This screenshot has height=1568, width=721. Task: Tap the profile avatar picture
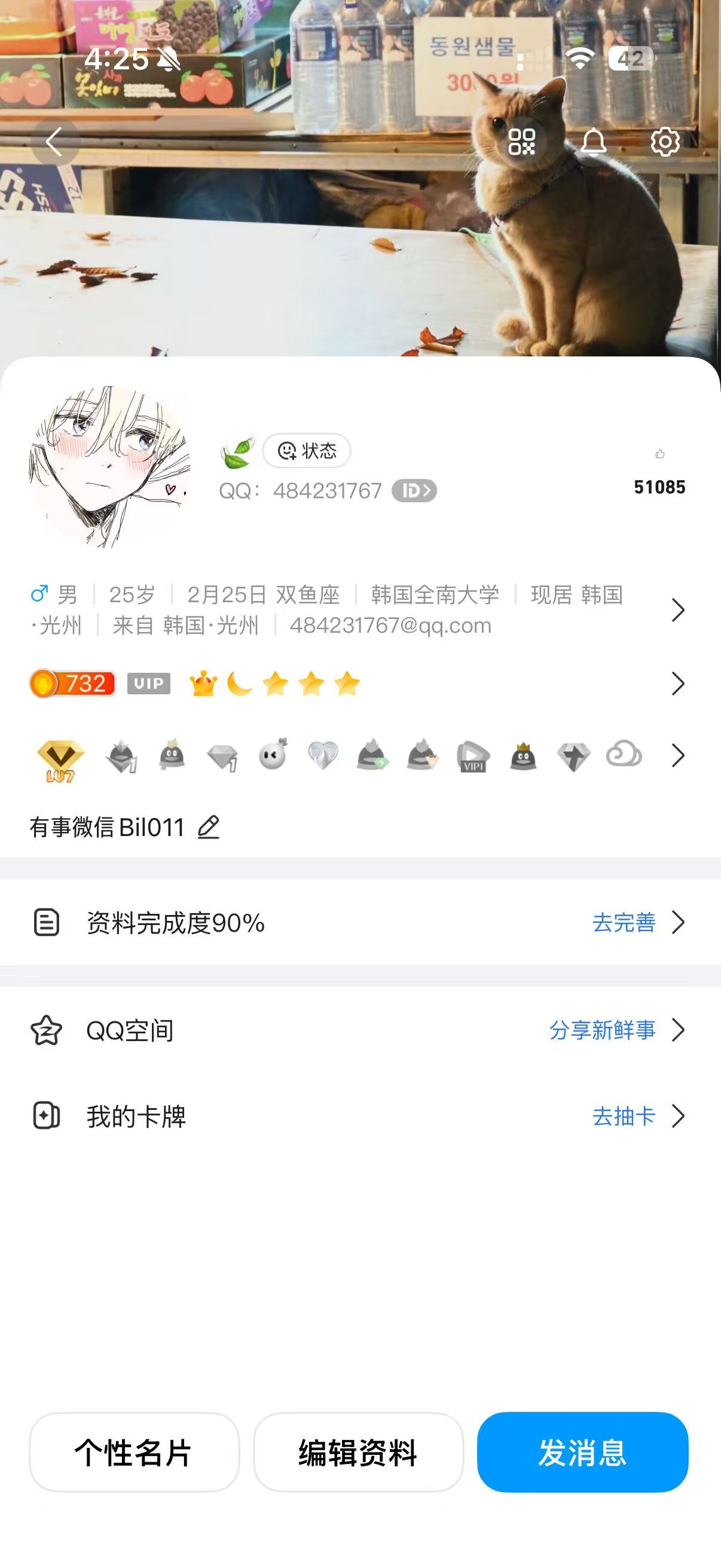(109, 467)
